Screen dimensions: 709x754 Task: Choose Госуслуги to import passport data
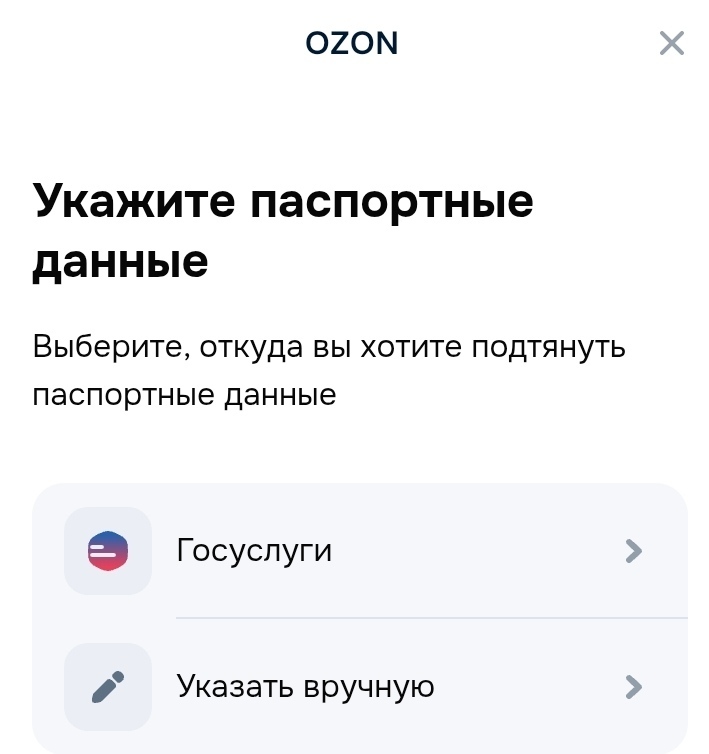click(360, 551)
